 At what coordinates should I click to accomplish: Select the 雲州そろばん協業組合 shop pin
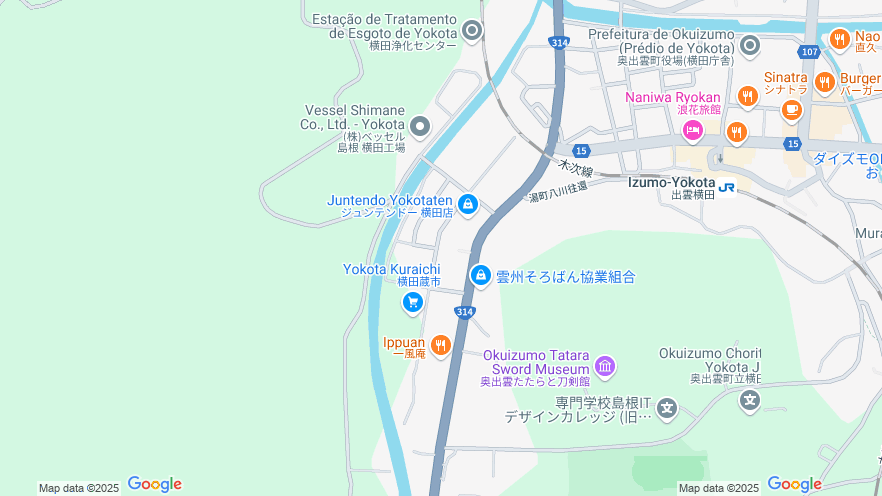point(480,275)
